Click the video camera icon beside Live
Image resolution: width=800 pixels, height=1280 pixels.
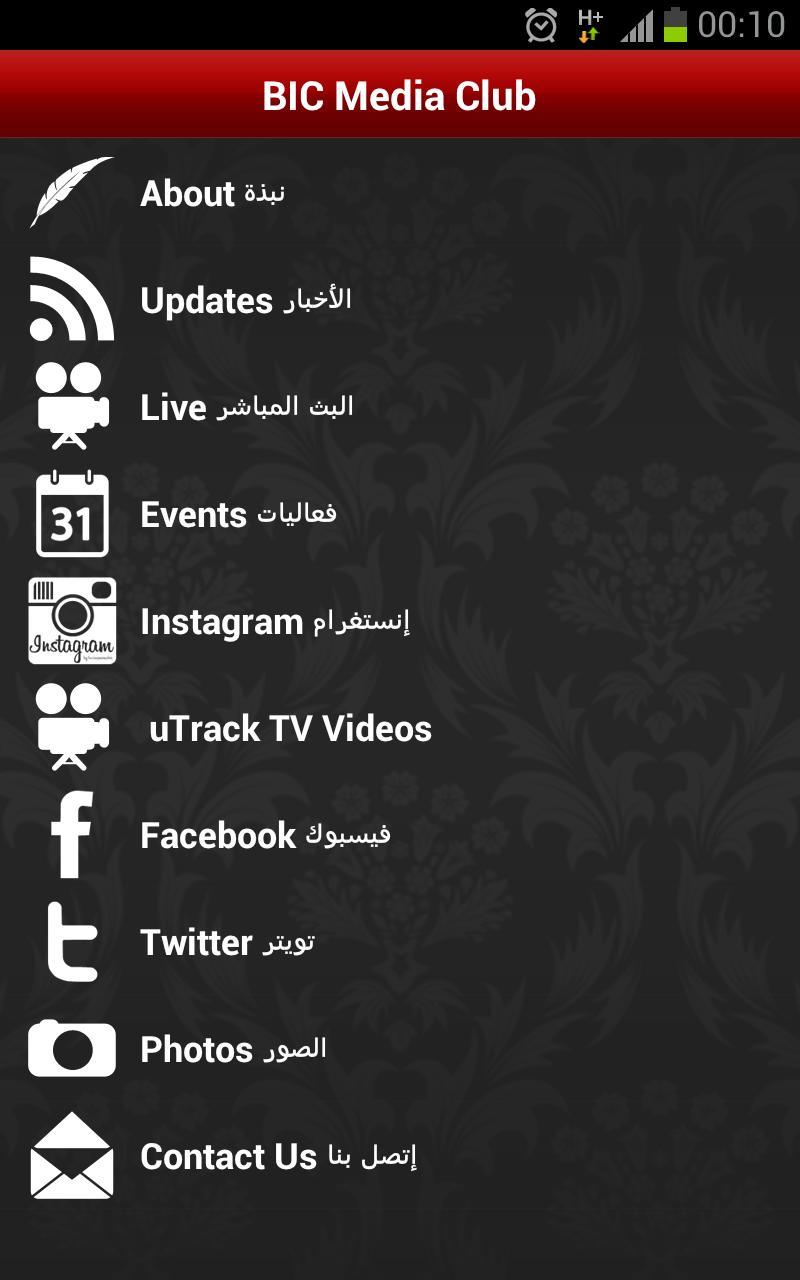[70, 407]
